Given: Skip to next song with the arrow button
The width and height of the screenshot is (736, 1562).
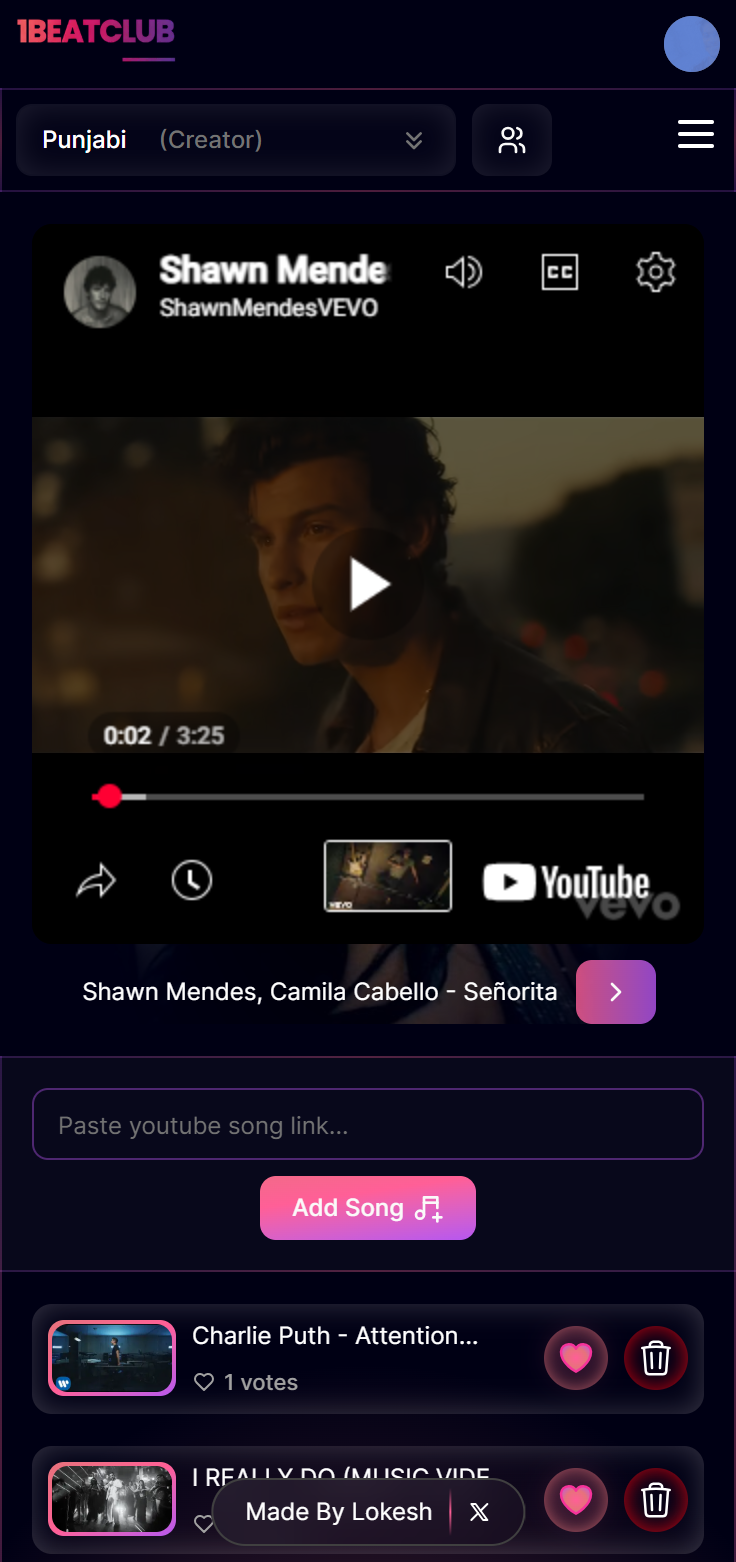Looking at the screenshot, I should coord(615,991).
